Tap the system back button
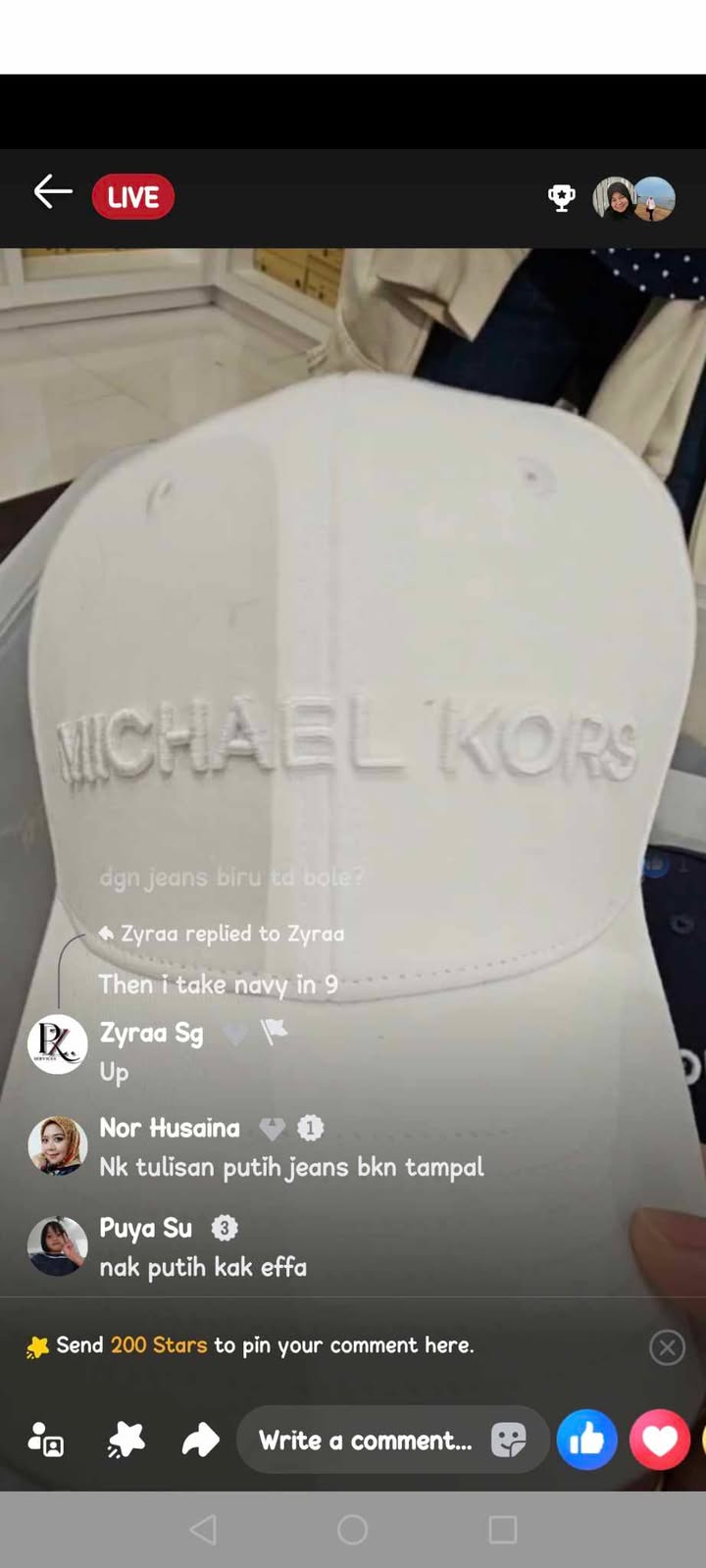 tap(203, 1529)
